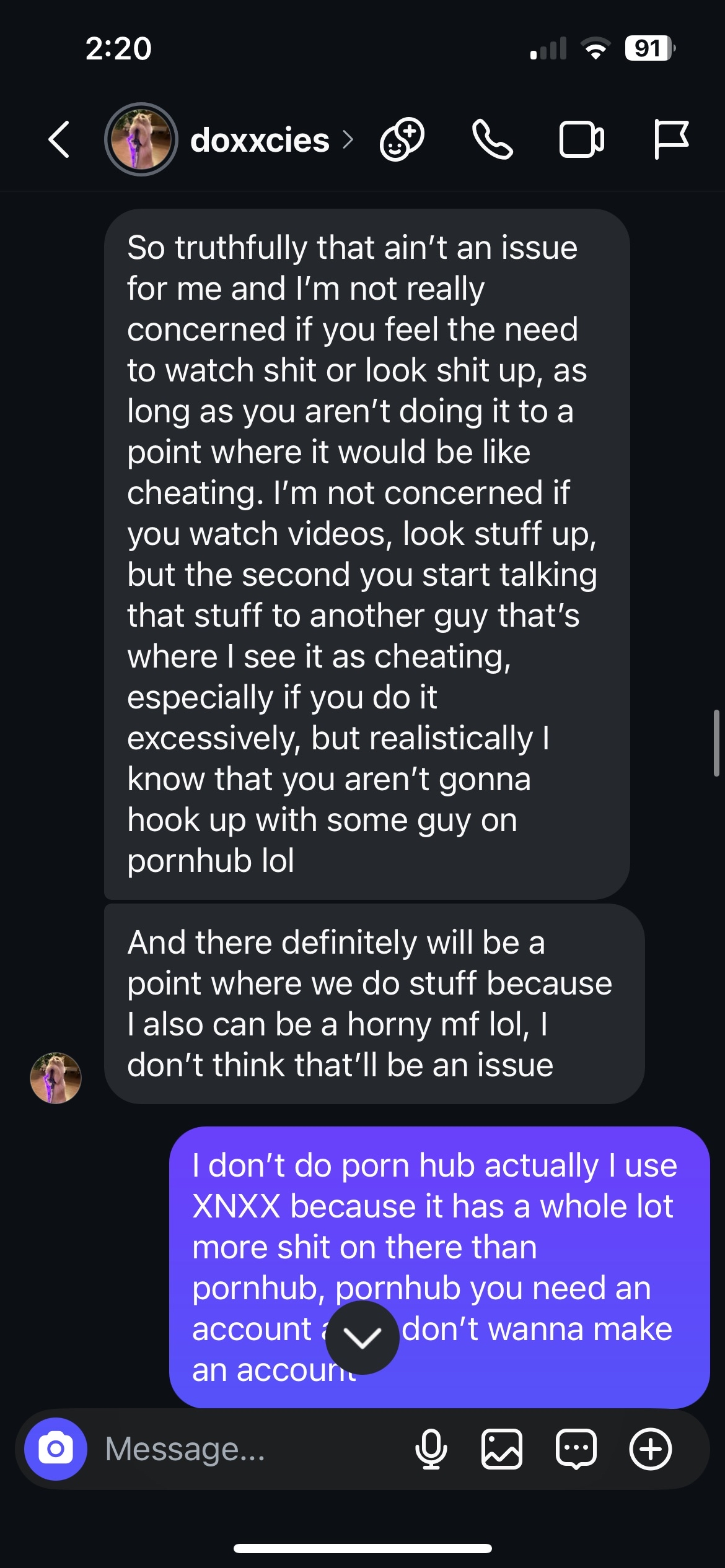
Task: Open the sticker and GIF picker
Action: click(576, 1449)
